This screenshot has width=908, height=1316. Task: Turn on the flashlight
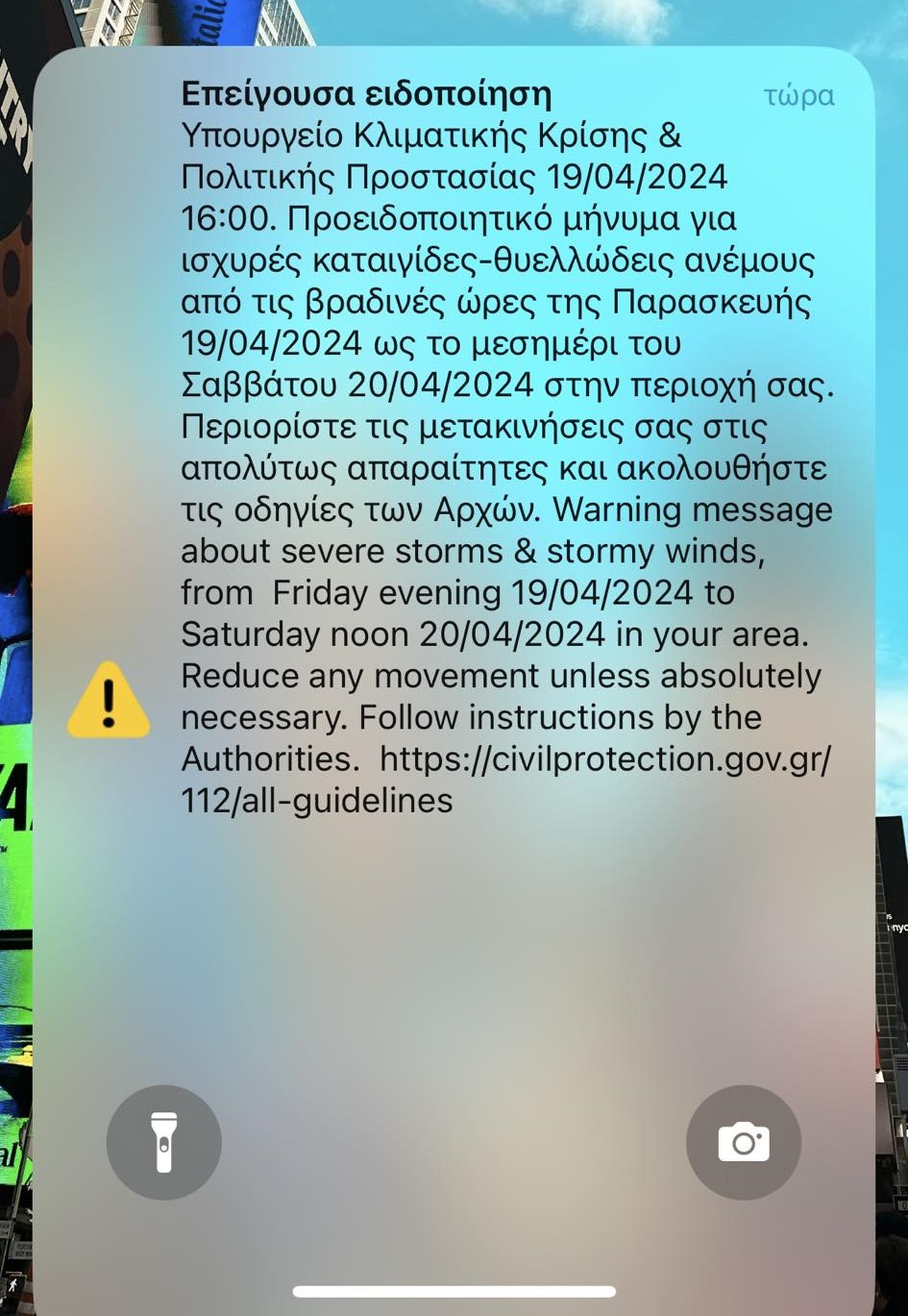coord(164,1142)
